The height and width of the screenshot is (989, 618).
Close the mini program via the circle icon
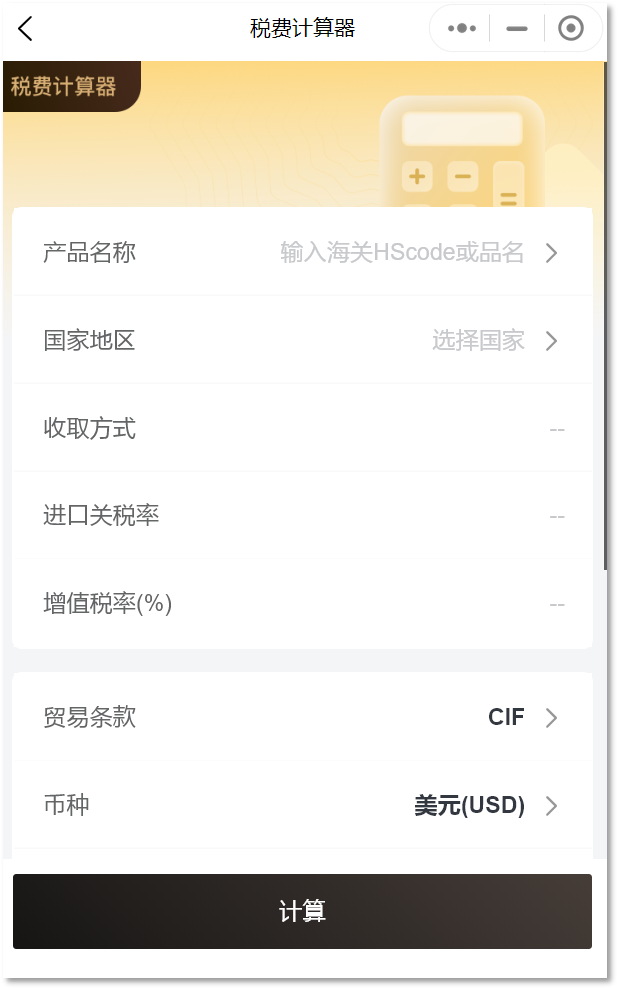(x=571, y=28)
